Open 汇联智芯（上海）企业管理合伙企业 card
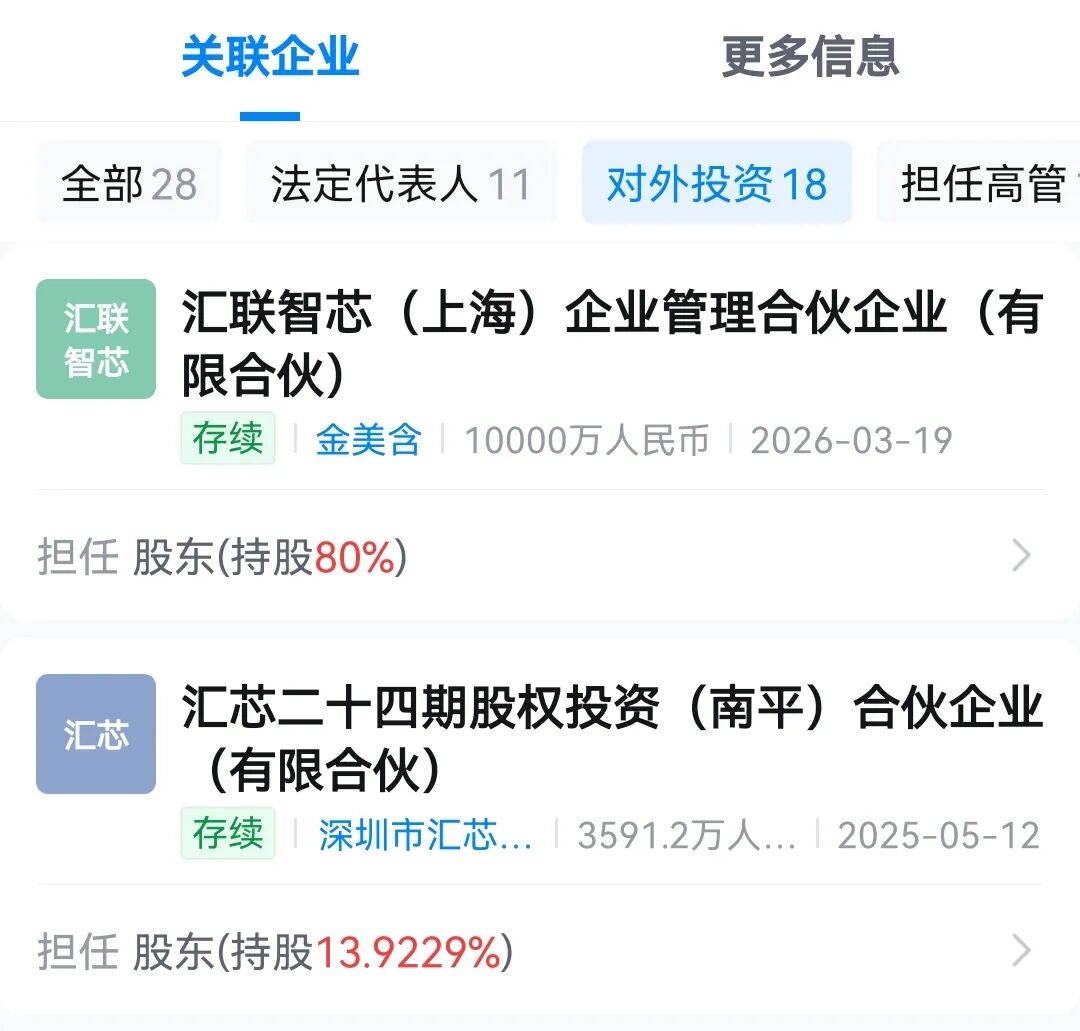This screenshot has height=1031, width=1080. [x=611, y=342]
